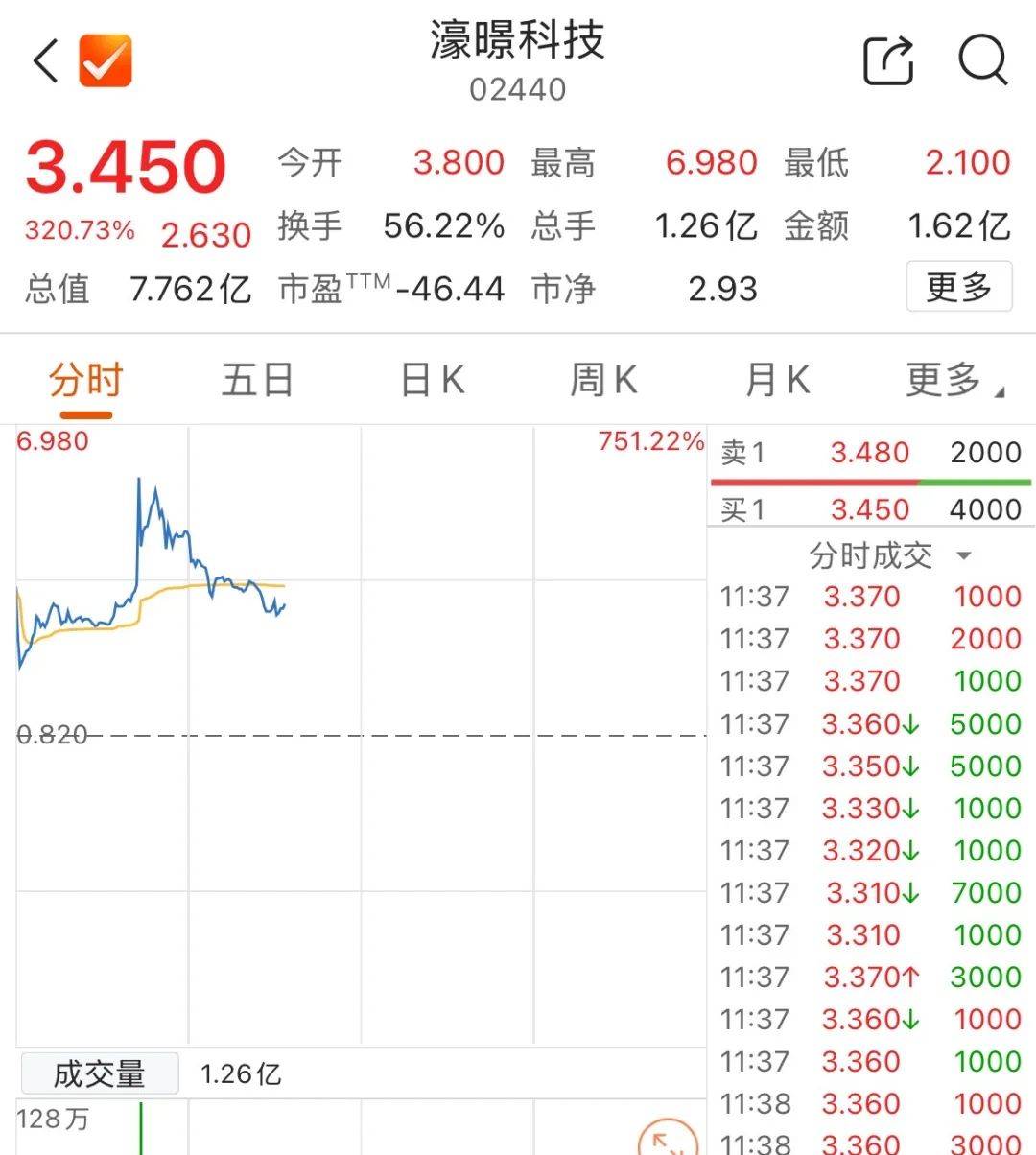Expand extra quote details with the 更多 button
1036x1155 pixels.
pyautogui.click(x=958, y=286)
